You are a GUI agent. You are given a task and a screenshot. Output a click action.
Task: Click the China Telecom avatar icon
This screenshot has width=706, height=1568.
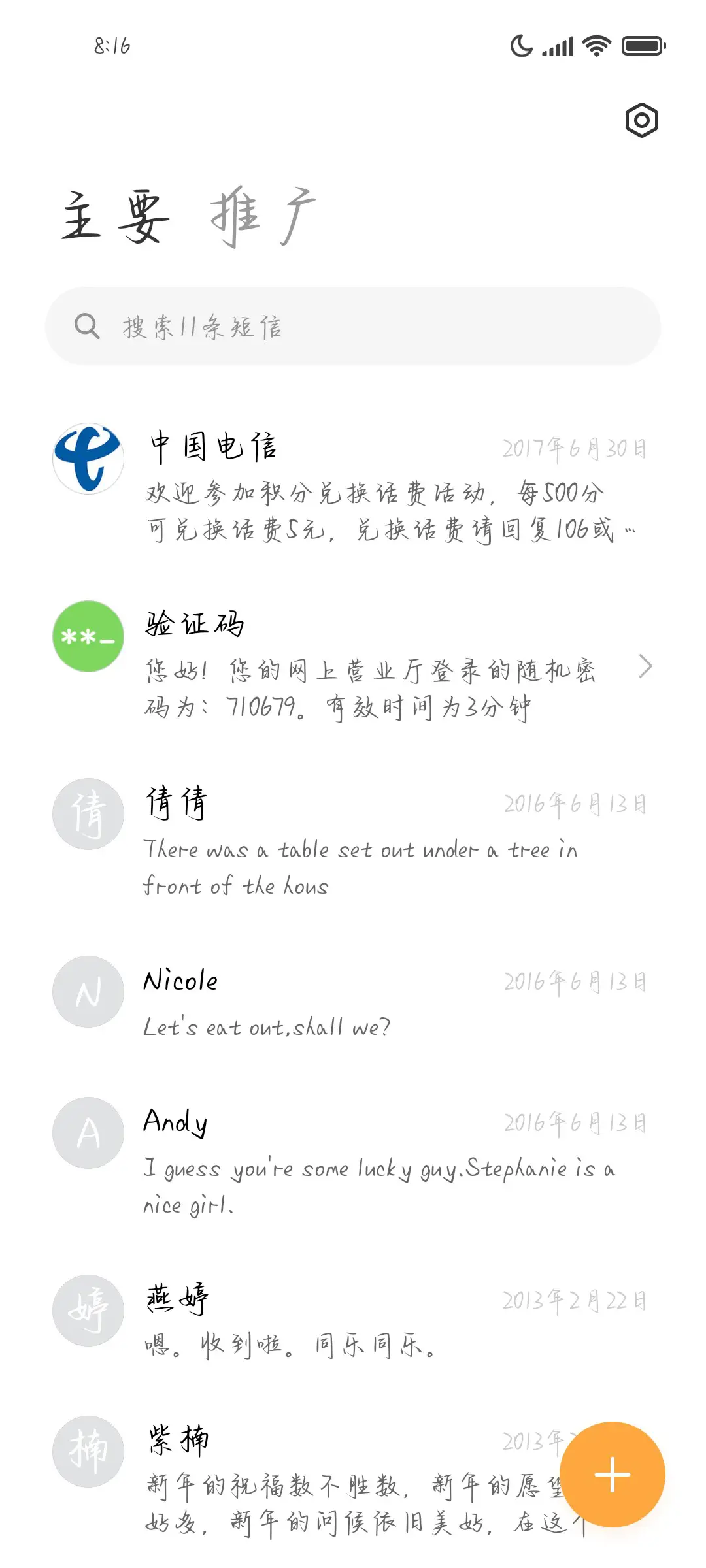pos(88,459)
